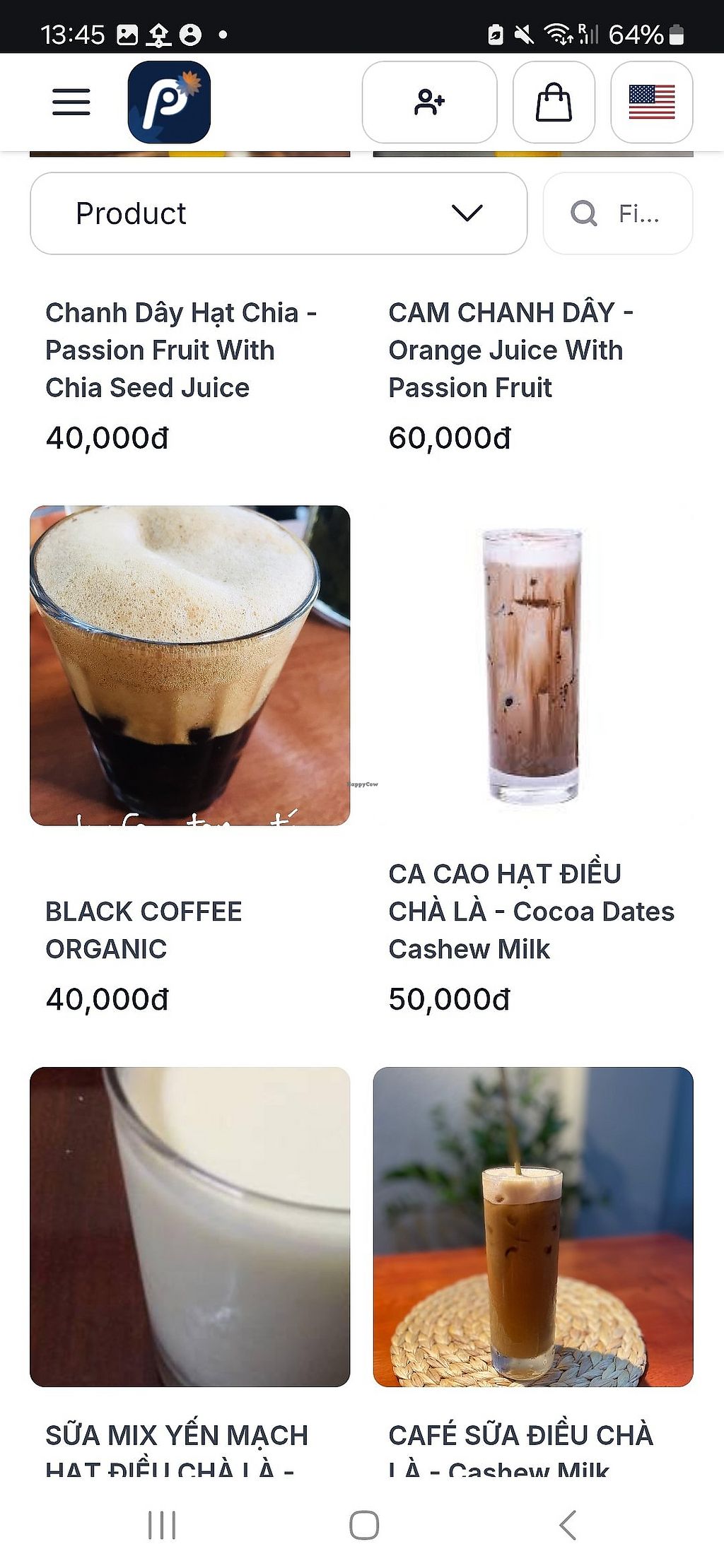Tap the P app logo
This screenshot has height=1568, width=724.
(x=169, y=102)
